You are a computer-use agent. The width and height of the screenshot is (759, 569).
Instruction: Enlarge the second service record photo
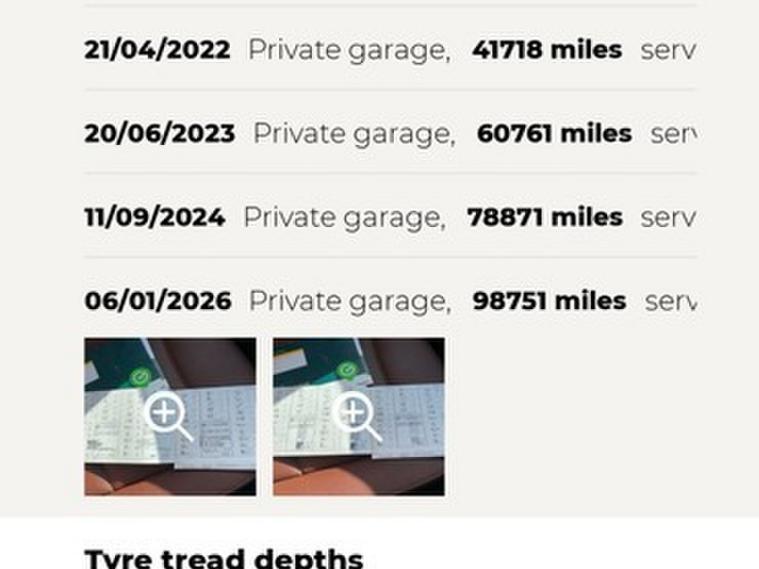(x=358, y=416)
